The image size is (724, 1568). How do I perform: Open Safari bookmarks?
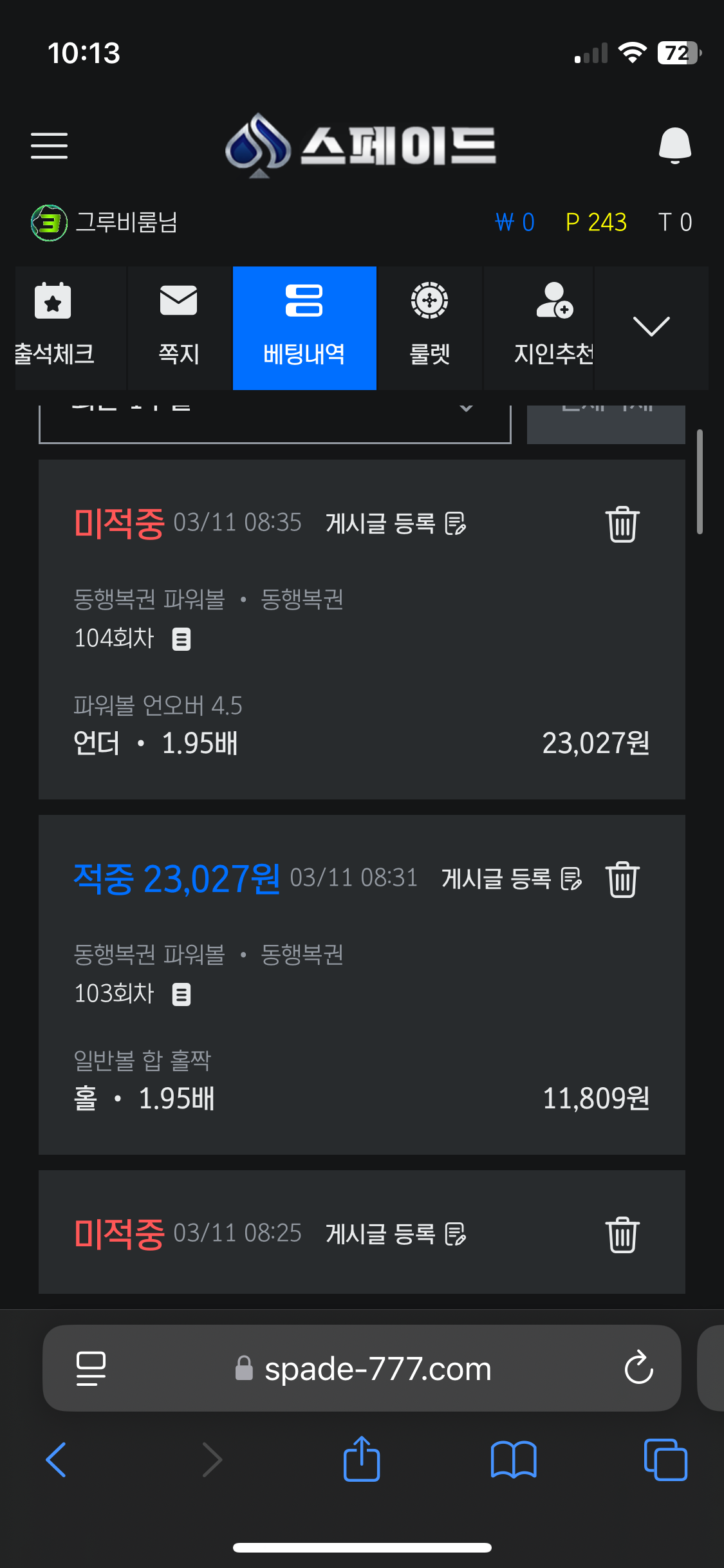[x=513, y=1459]
